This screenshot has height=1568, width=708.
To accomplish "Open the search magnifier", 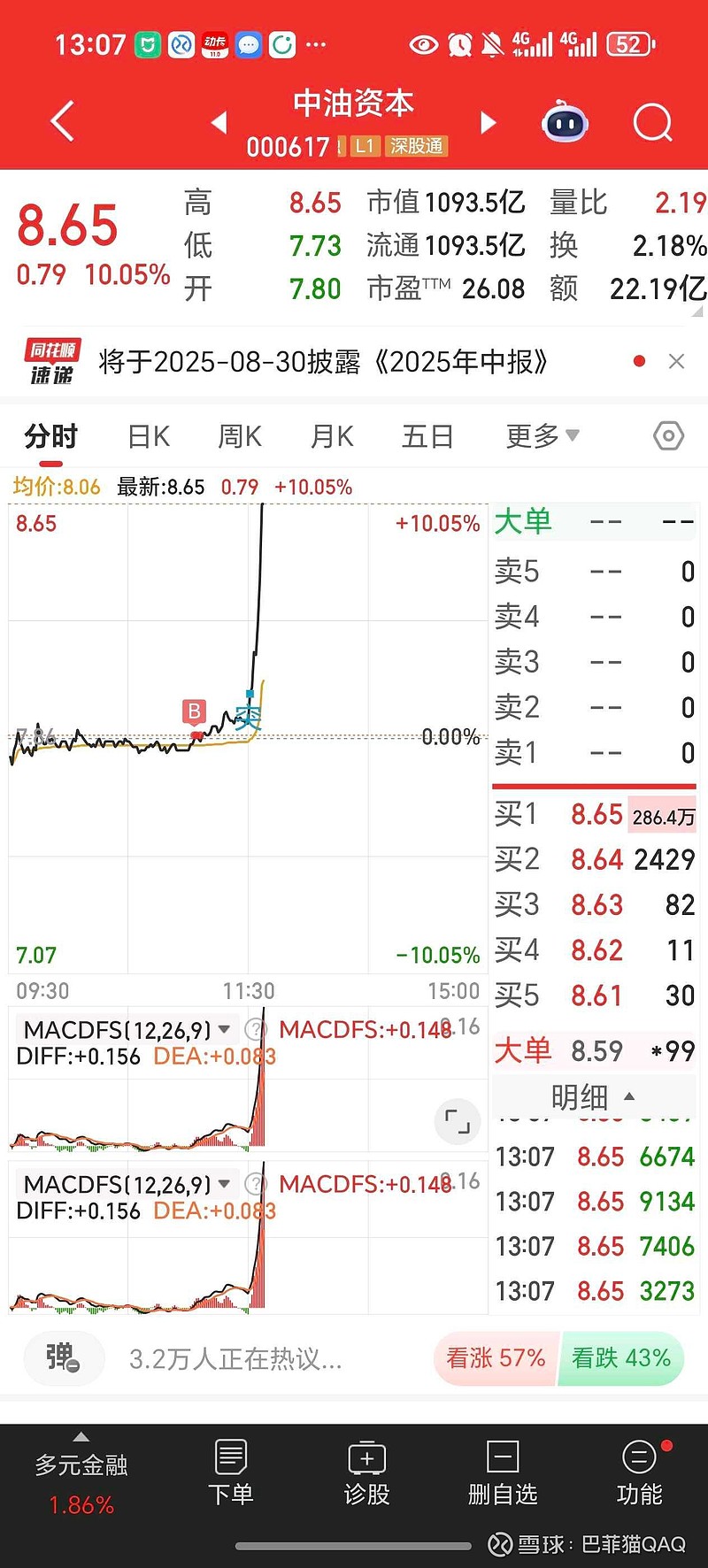I will [653, 122].
